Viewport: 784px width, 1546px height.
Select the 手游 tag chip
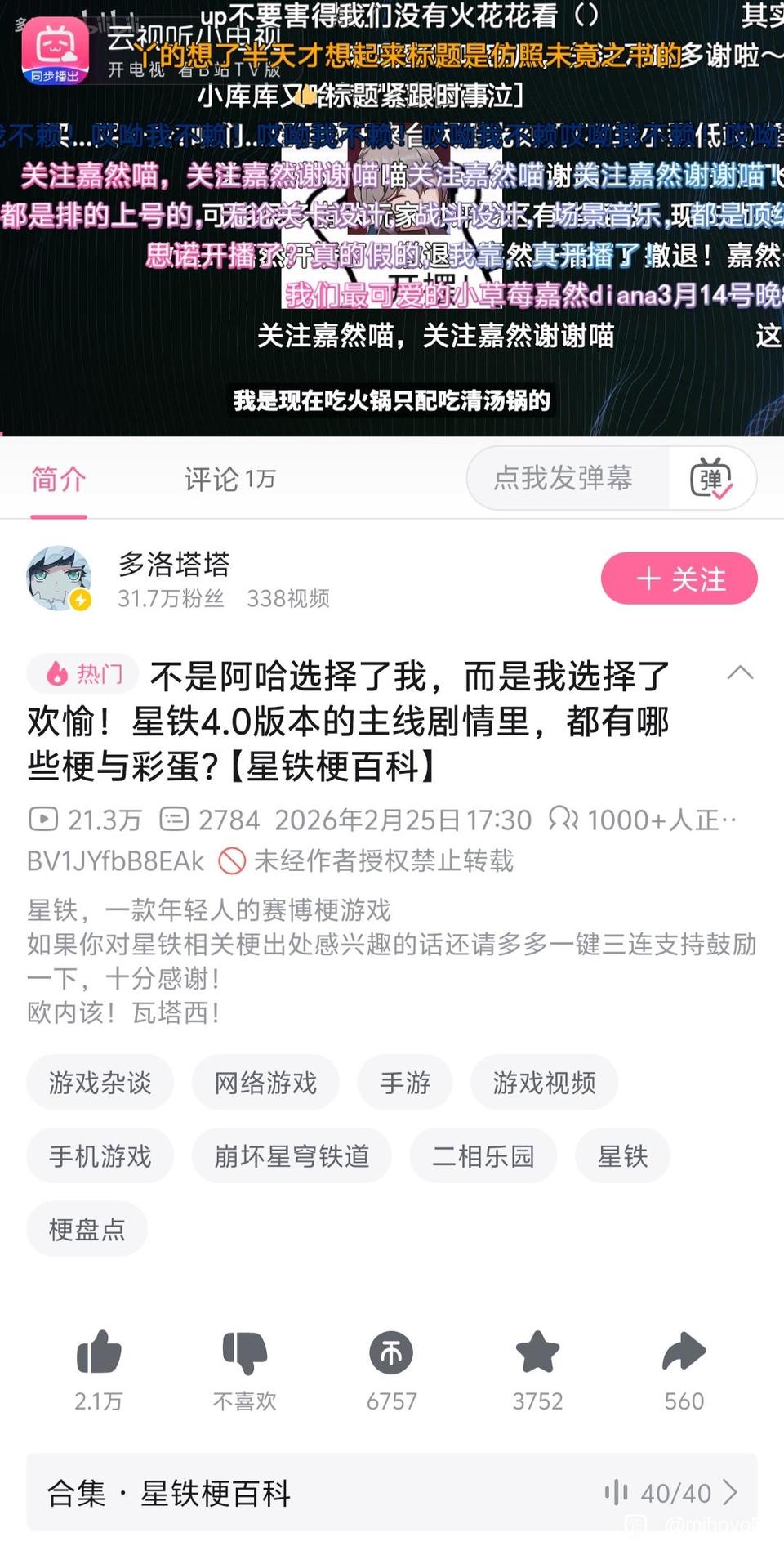coord(405,1083)
